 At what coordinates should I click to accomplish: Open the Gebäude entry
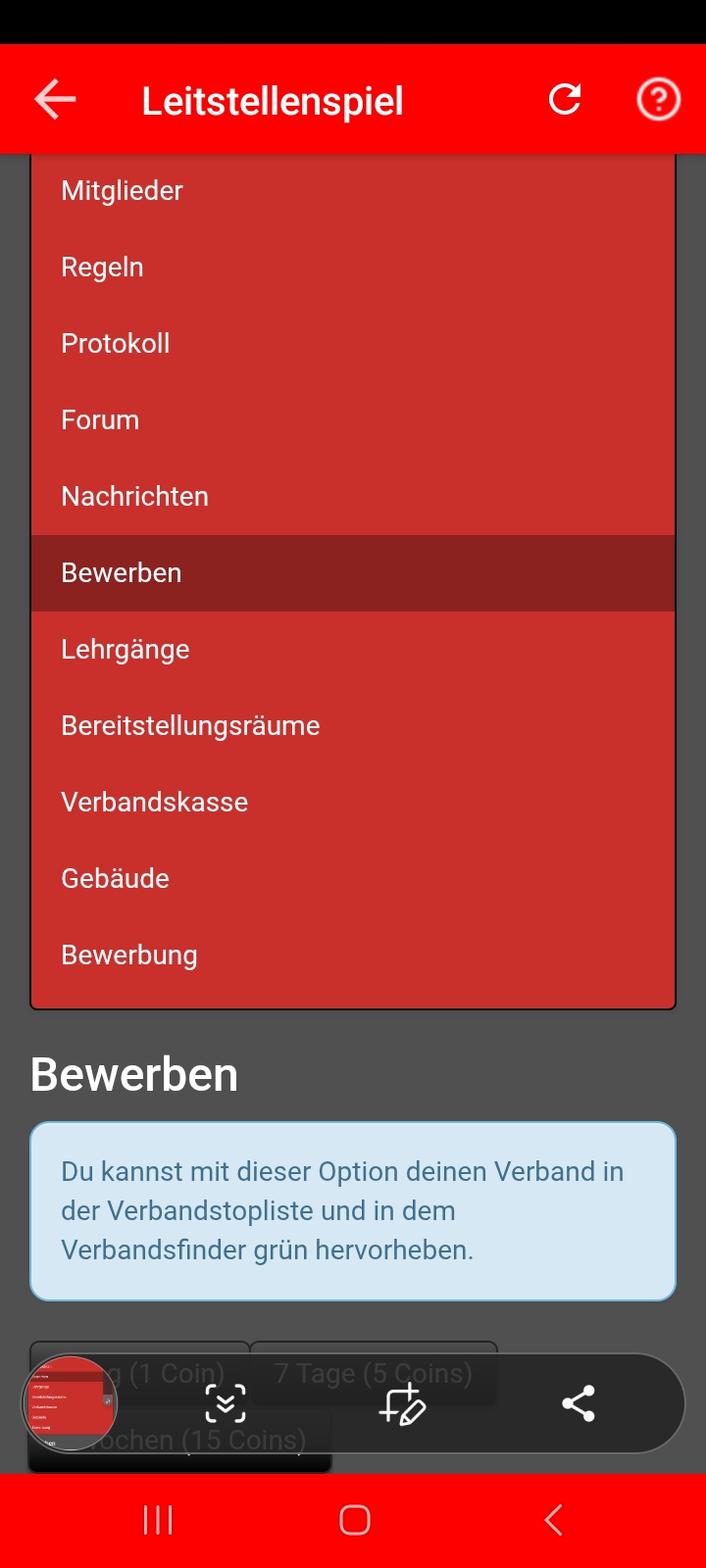coord(115,878)
